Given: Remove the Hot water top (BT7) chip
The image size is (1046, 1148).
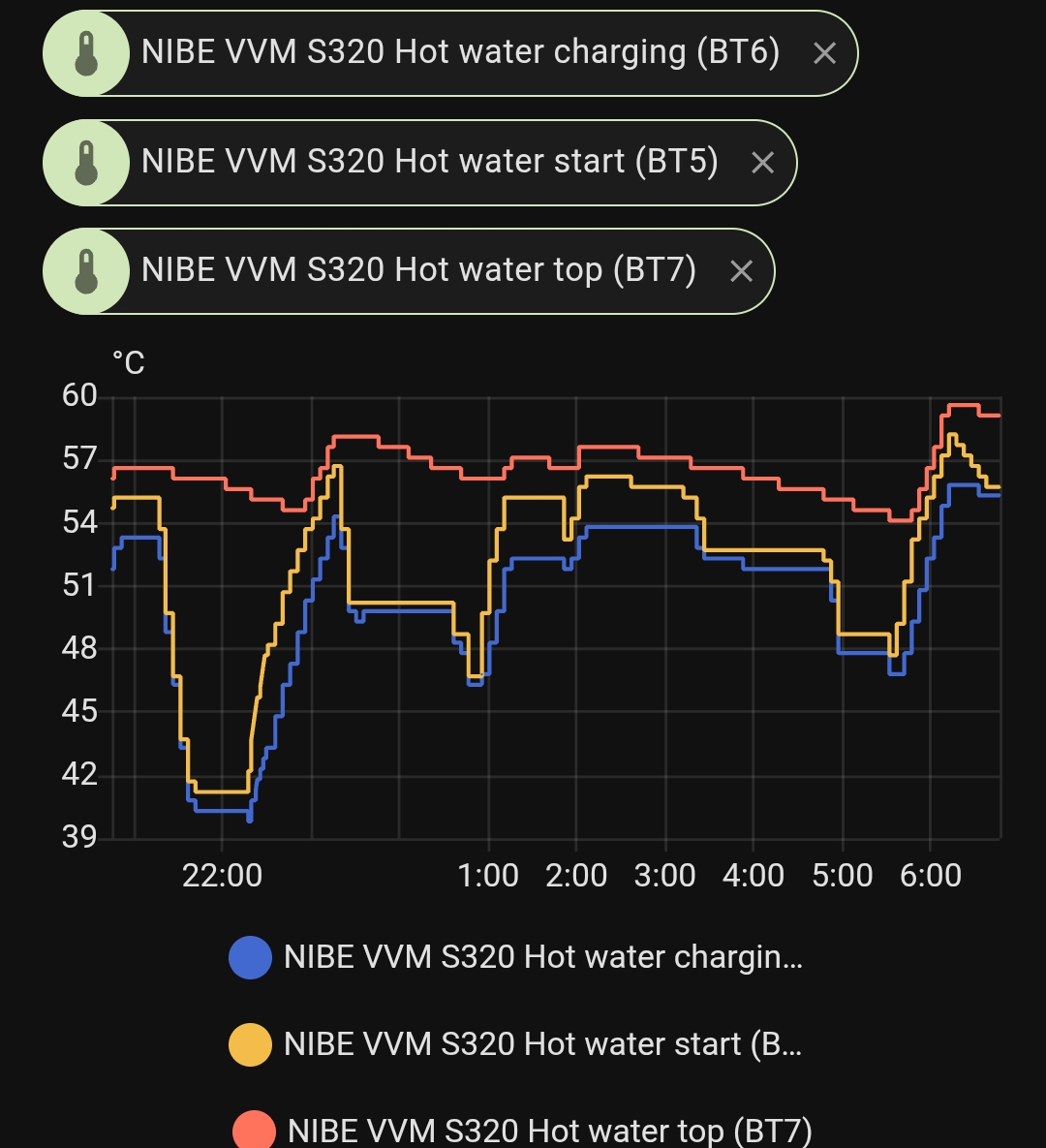Looking at the screenshot, I should (741, 271).
